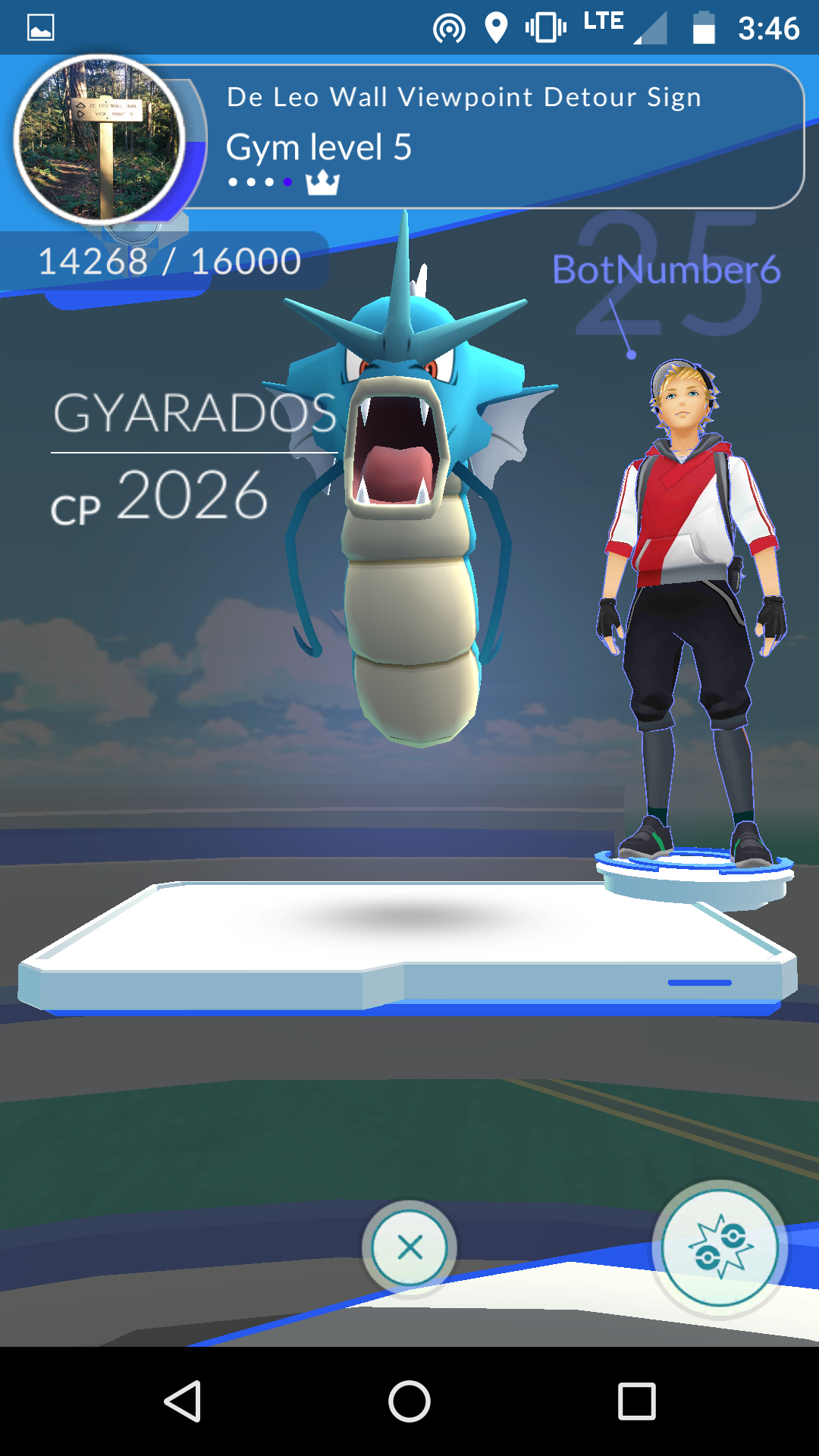
Task: Go back with system back button
Action: [x=183, y=1401]
